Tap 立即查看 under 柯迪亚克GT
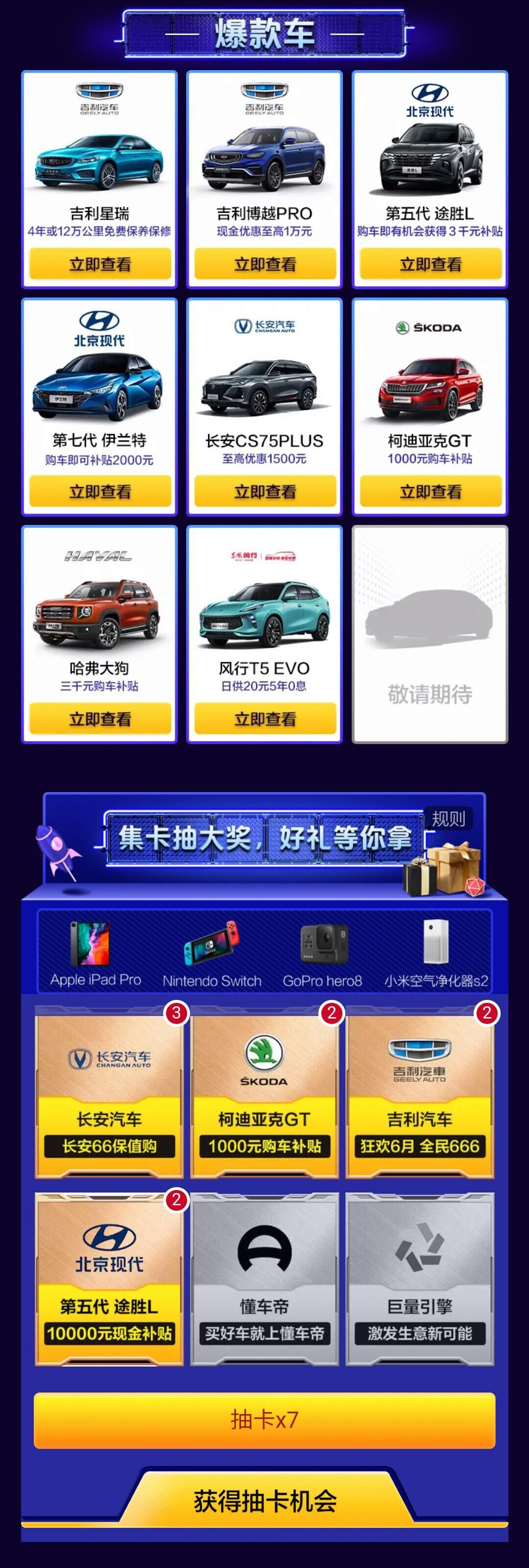The height and width of the screenshot is (1568, 529). [x=430, y=491]
